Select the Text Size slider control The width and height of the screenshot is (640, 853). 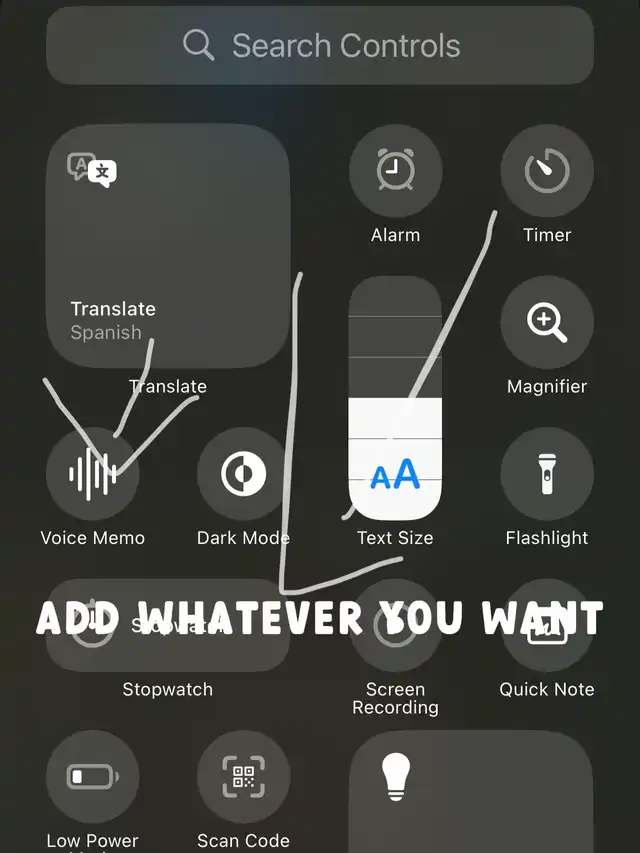tap(395, 398)
